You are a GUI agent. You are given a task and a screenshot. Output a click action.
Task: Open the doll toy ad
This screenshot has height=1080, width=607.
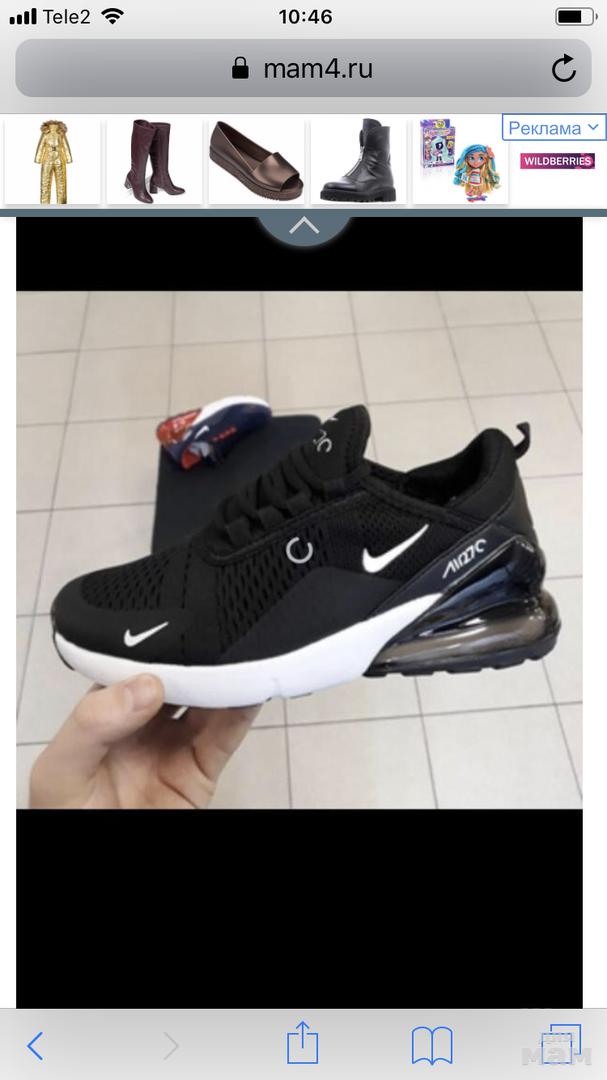[x=461, y=161]
